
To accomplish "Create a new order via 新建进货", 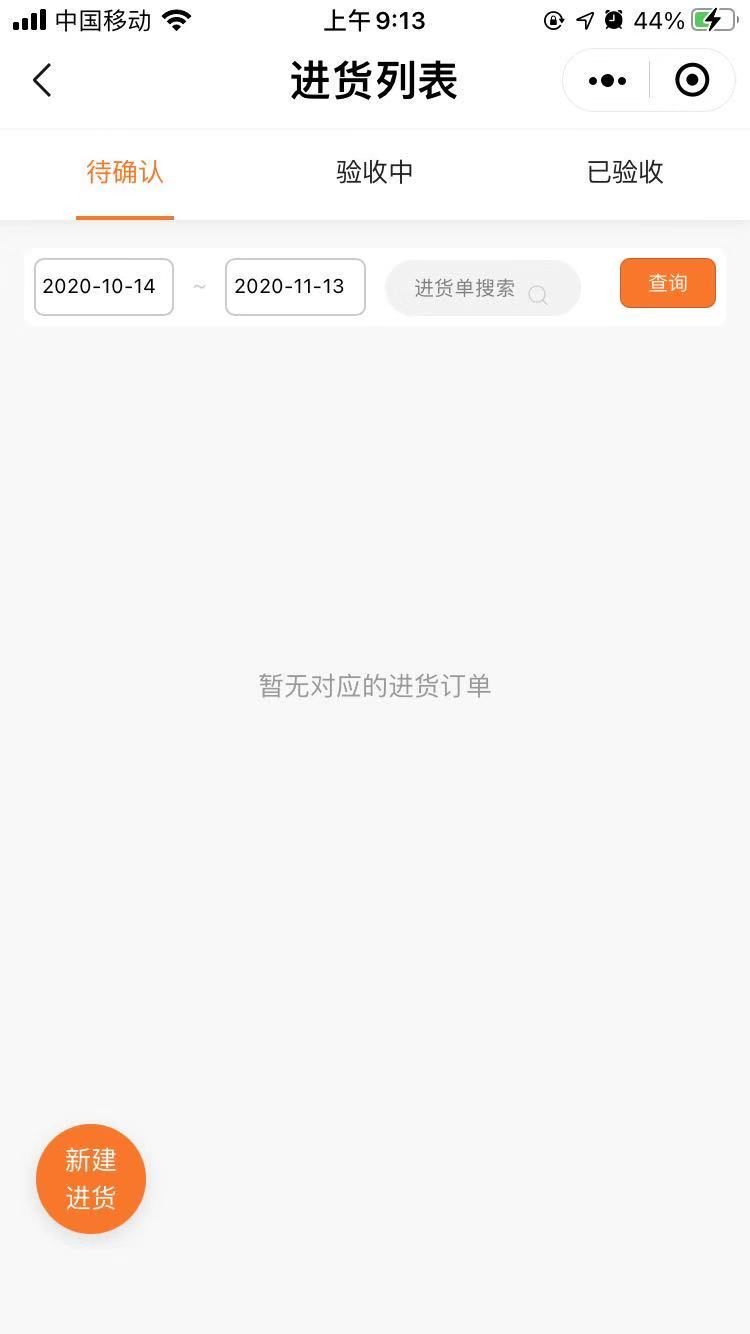I will [91, 1179].
